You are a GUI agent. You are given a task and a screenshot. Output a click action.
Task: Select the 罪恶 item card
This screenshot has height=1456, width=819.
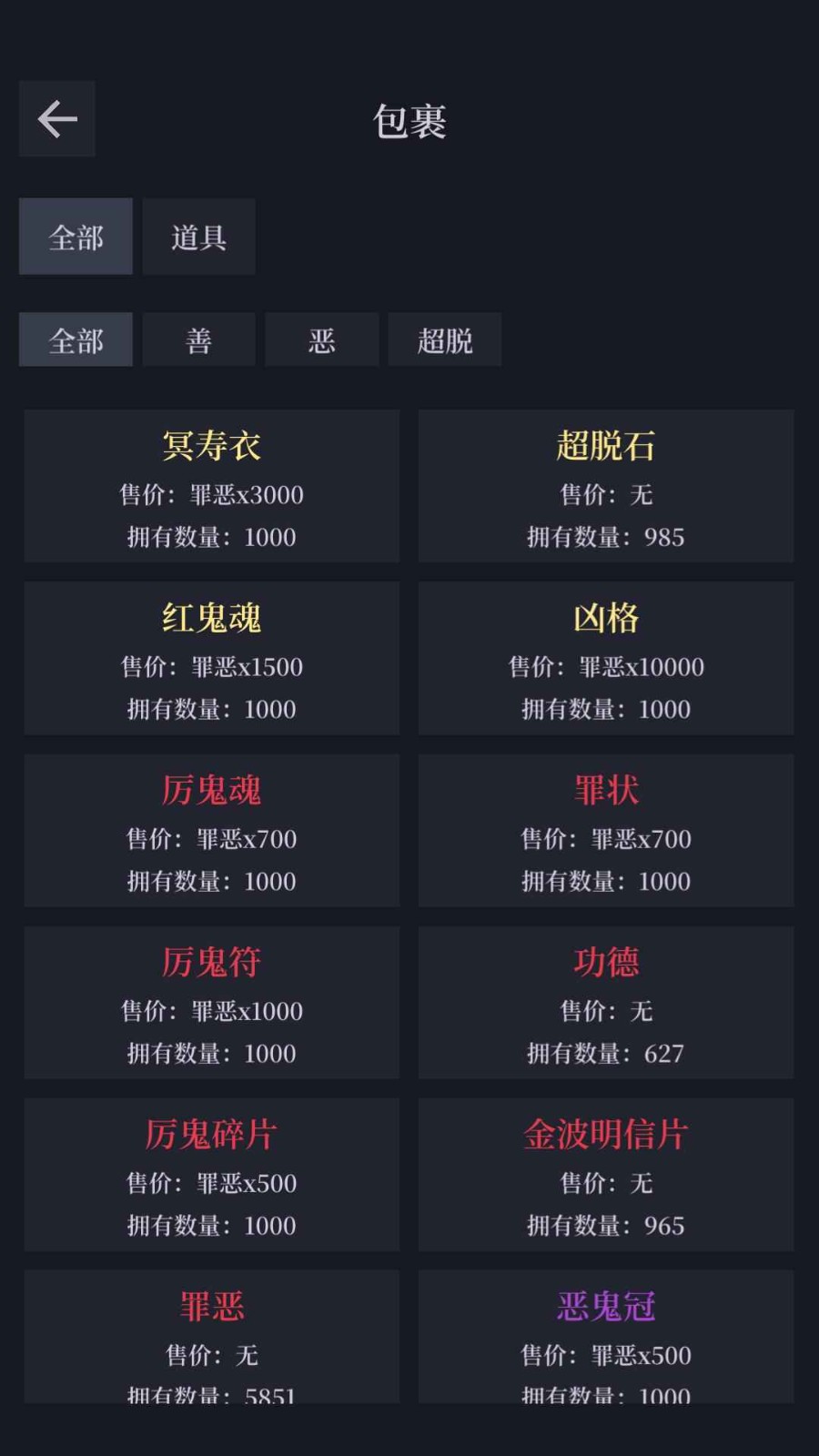211,1337
